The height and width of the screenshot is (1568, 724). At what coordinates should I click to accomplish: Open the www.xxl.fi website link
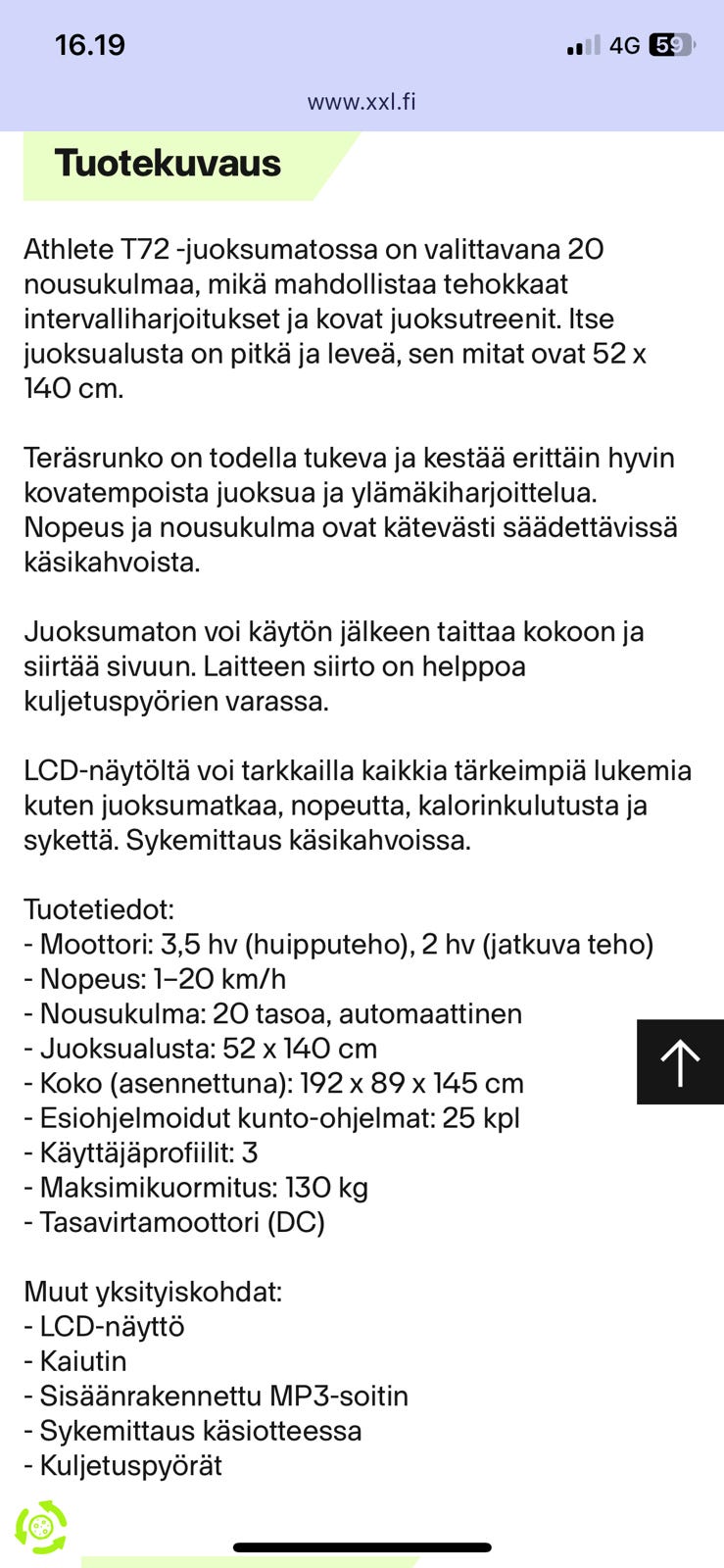tap(362, 101)
